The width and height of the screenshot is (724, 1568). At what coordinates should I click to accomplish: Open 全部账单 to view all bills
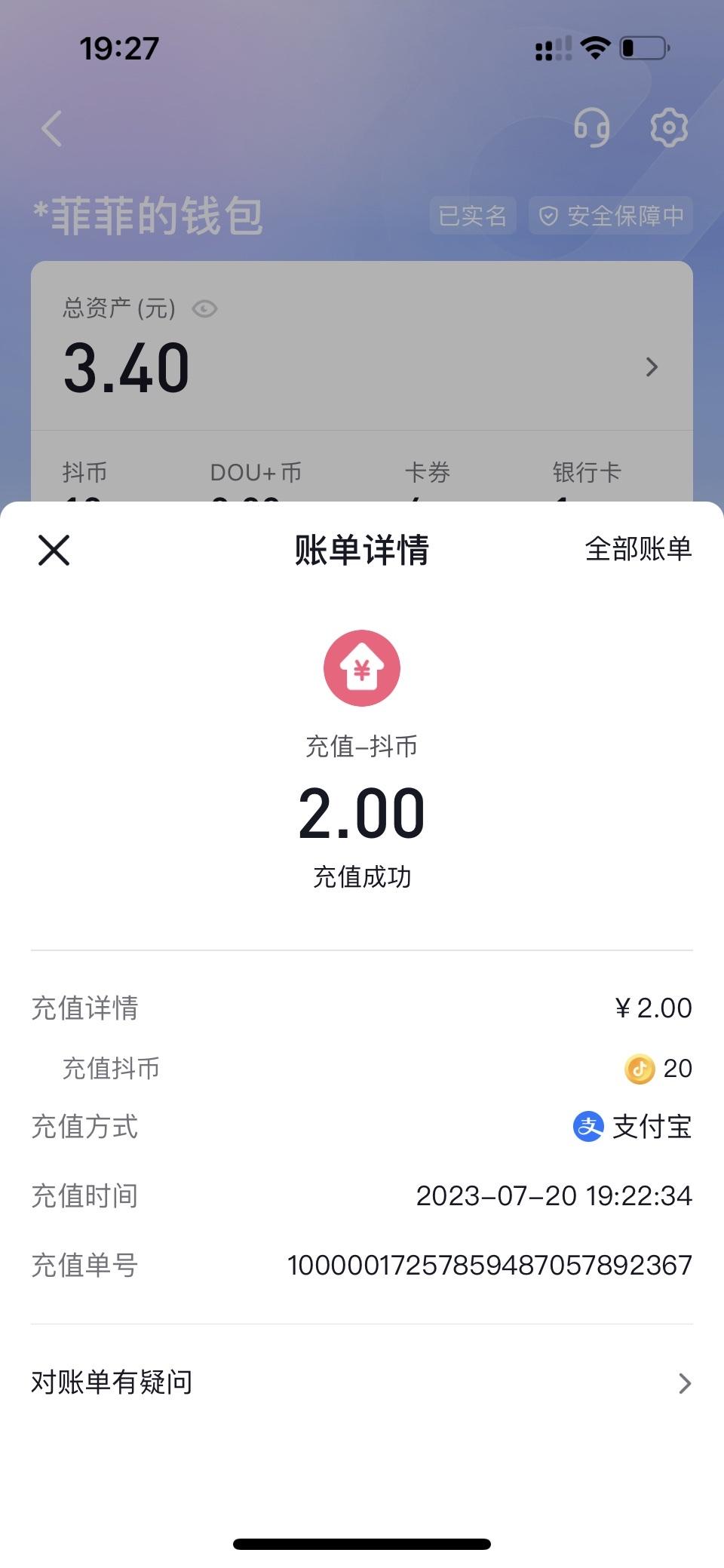[638, 549]
